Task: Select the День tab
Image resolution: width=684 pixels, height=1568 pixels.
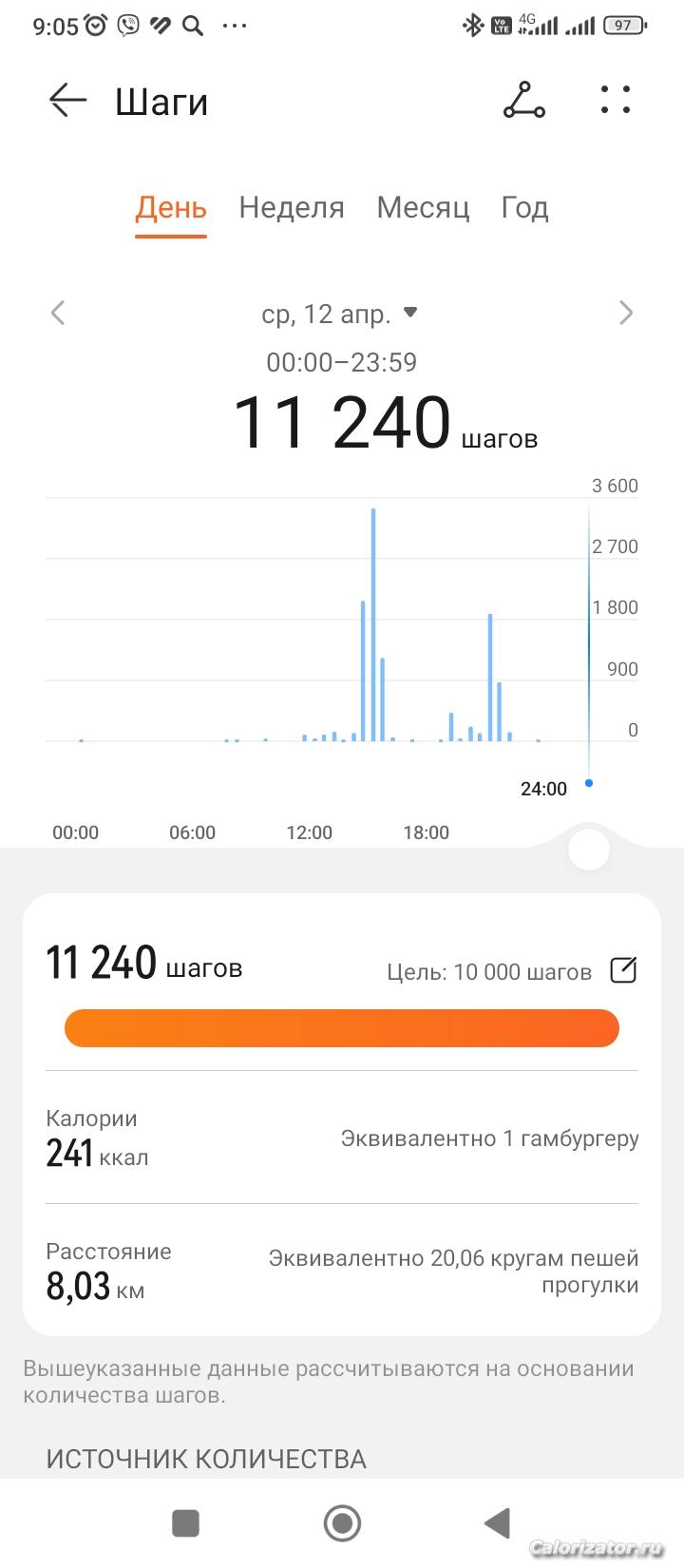Action: (x=171, y=207)
